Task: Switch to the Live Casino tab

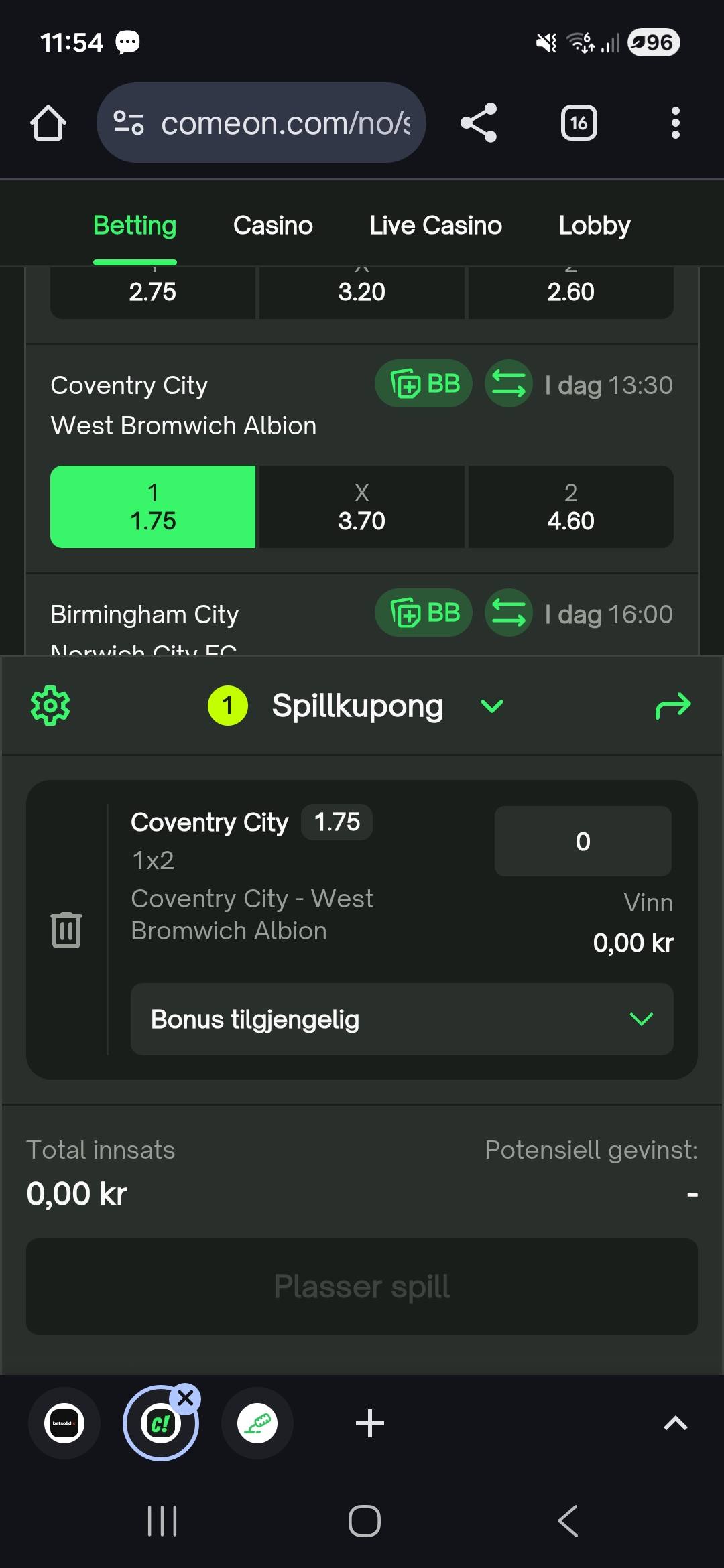Action: (435, 226)
